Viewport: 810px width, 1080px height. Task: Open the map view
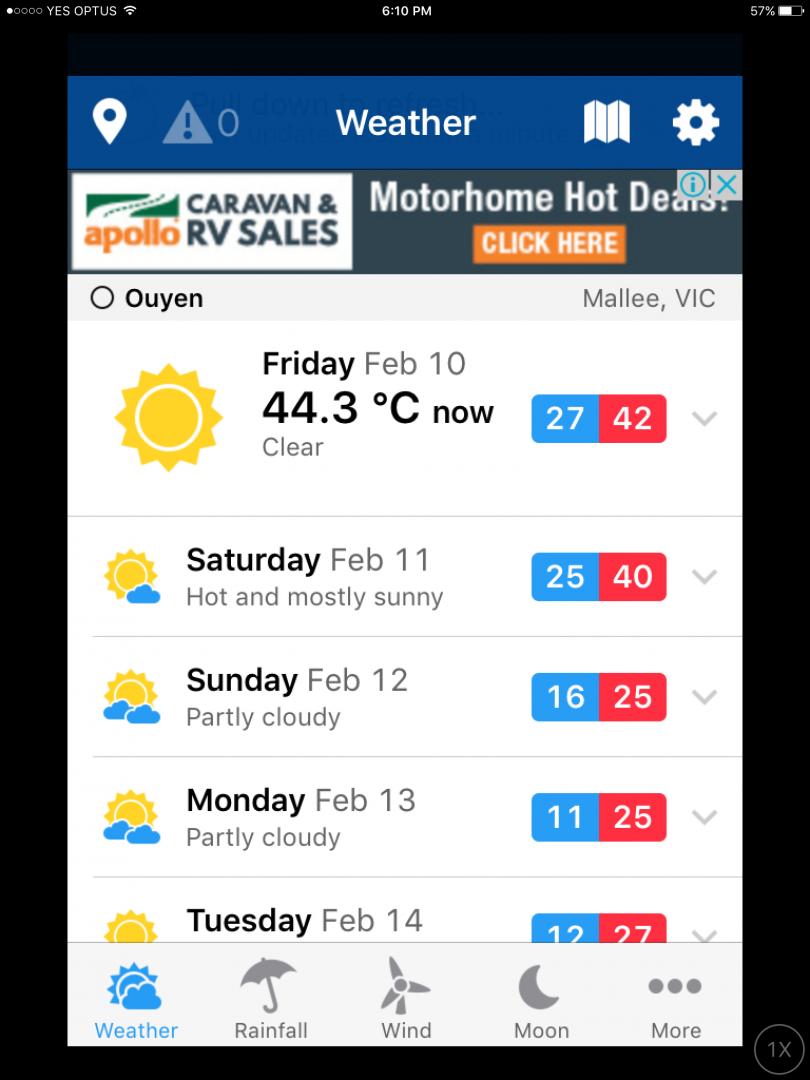[x=606, y=122]
